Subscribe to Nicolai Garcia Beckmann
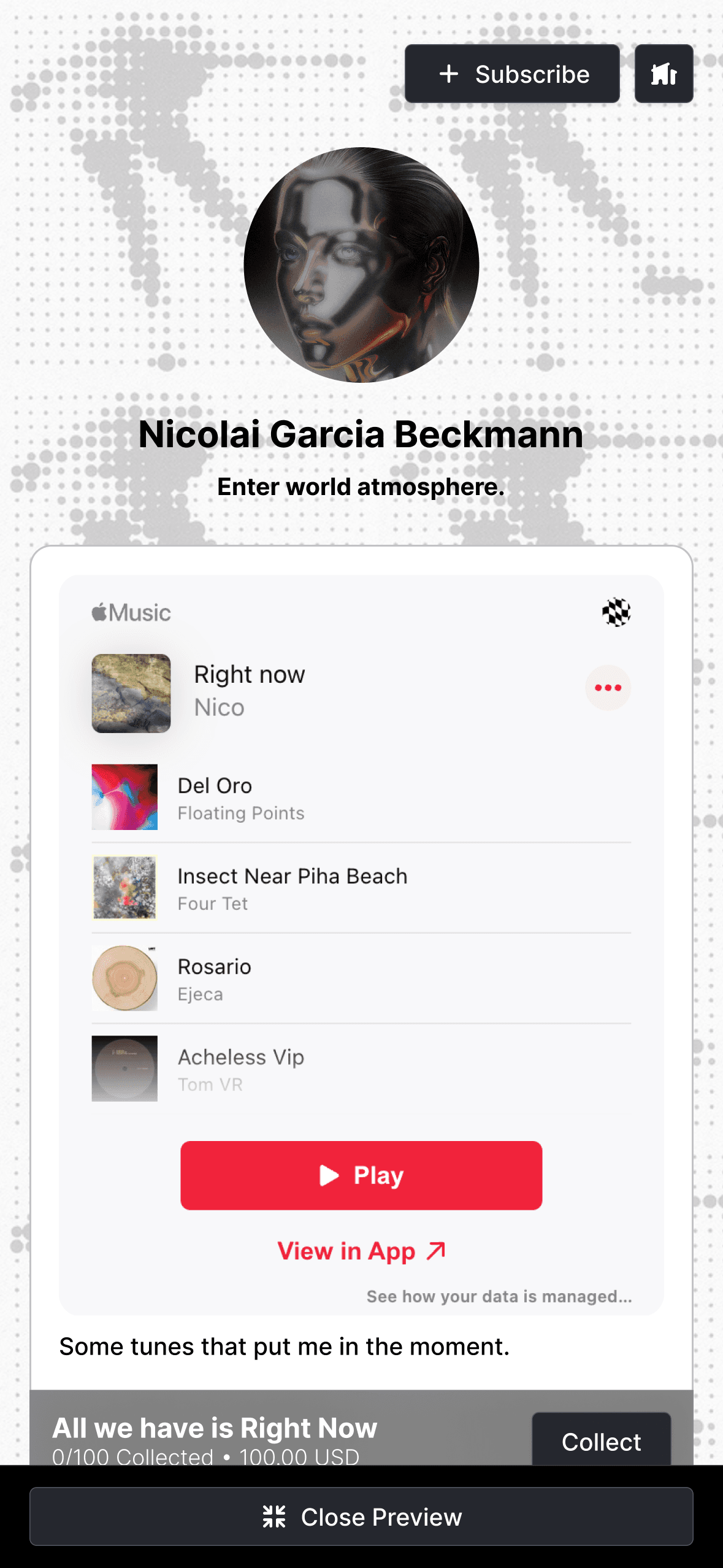 (x=513, y=74)
